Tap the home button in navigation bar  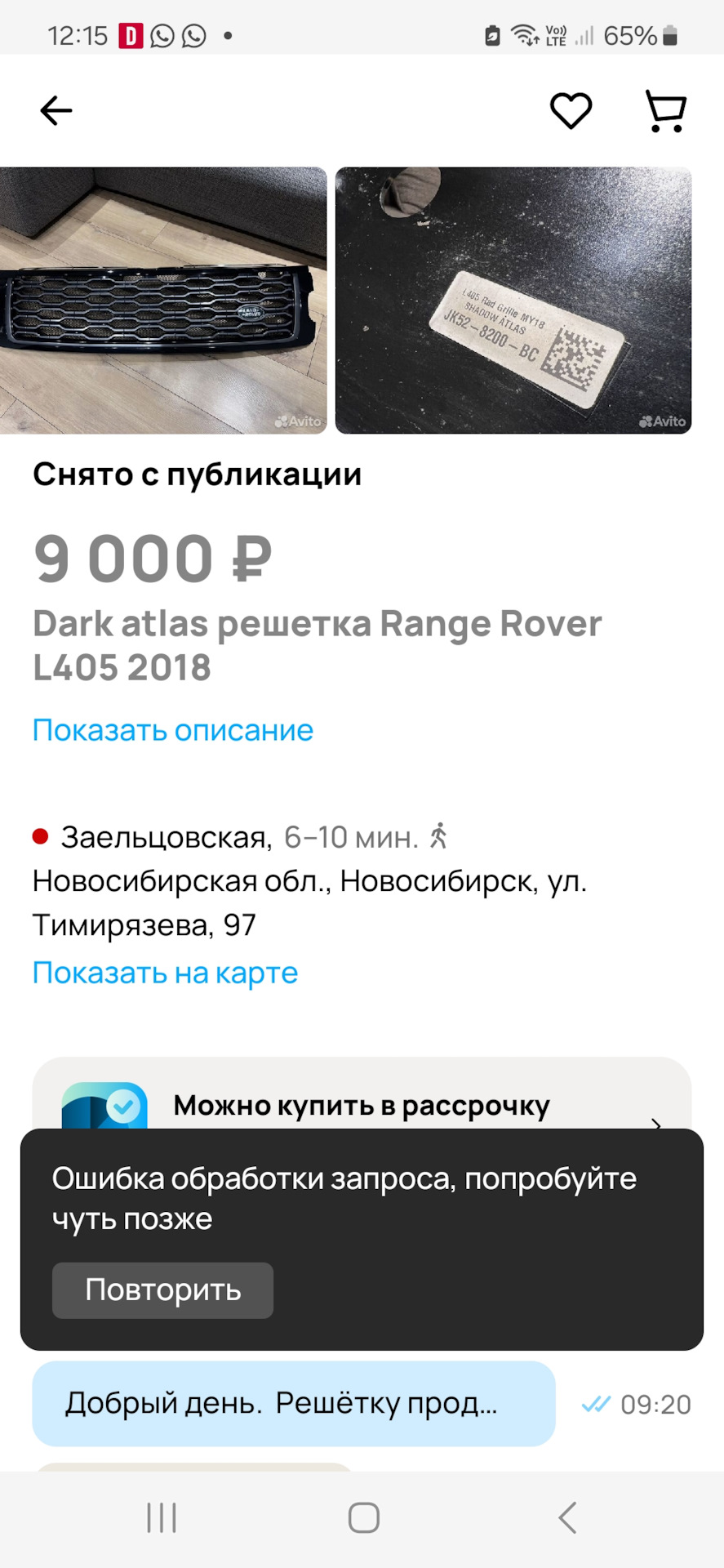pyautogui.click(x=362, y=1517)
